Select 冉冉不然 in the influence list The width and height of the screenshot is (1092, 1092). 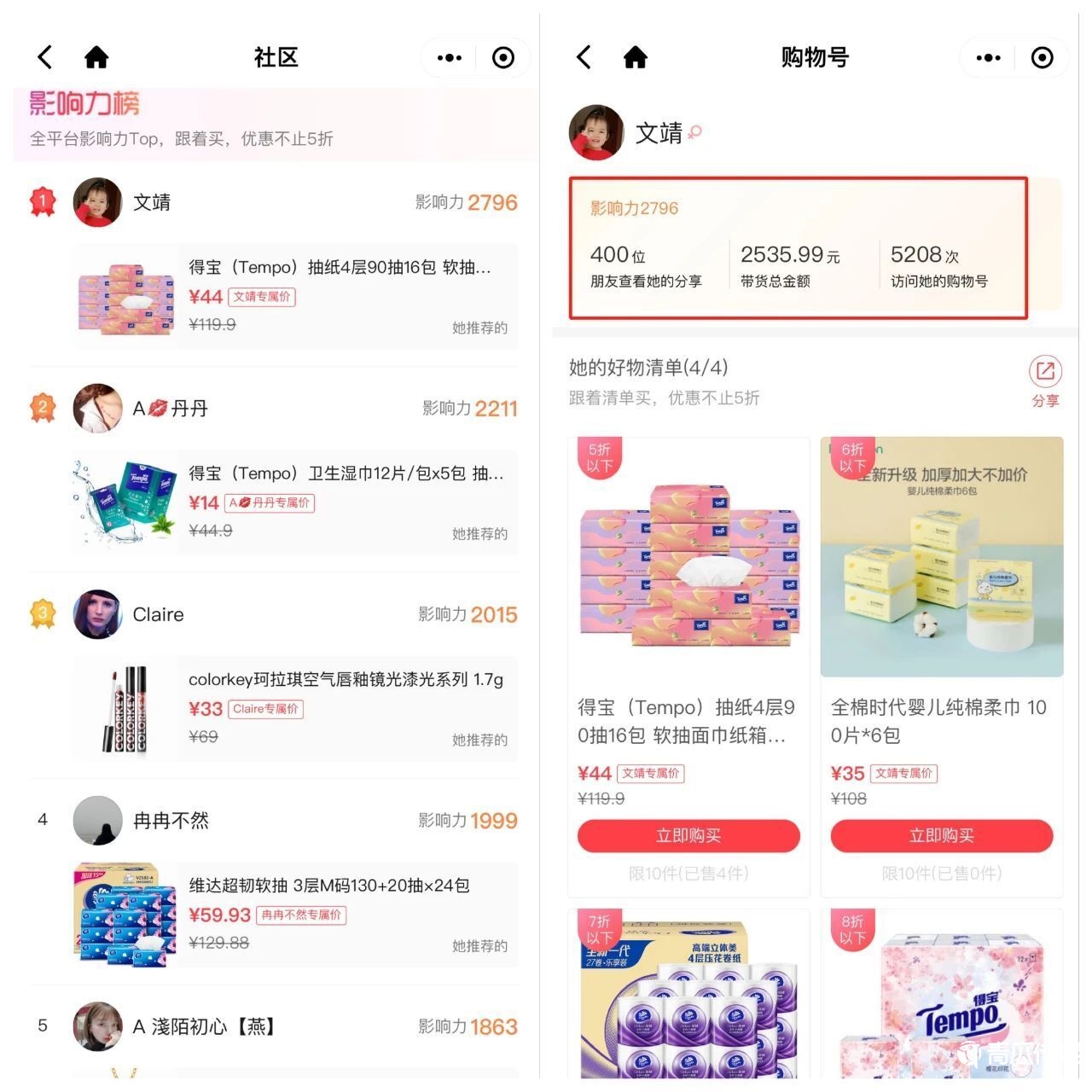click(x=171, y=821)
